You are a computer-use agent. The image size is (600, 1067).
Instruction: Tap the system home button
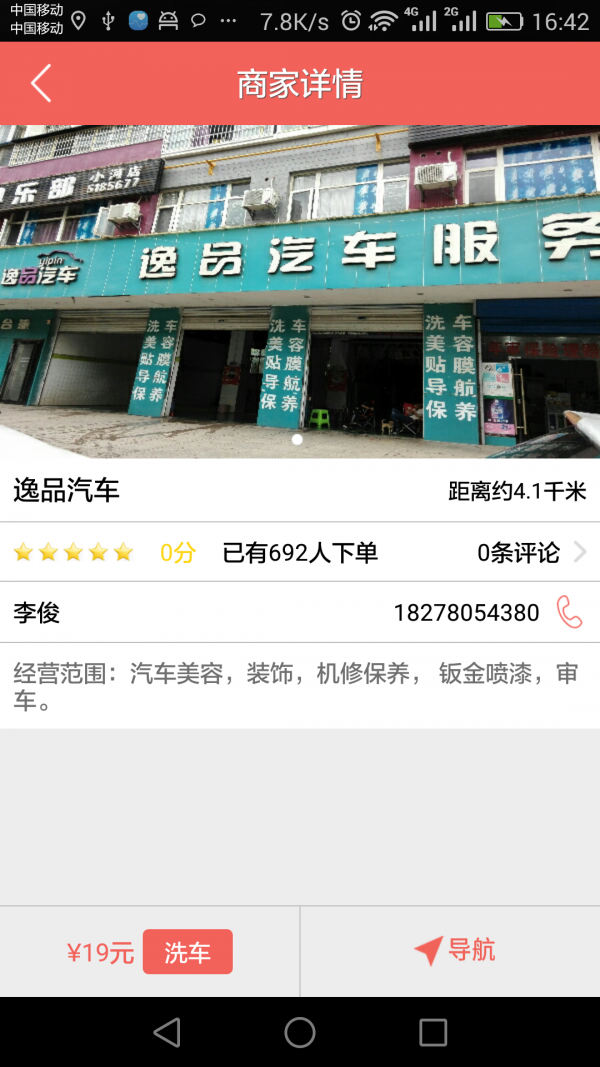click(300, 1032)
